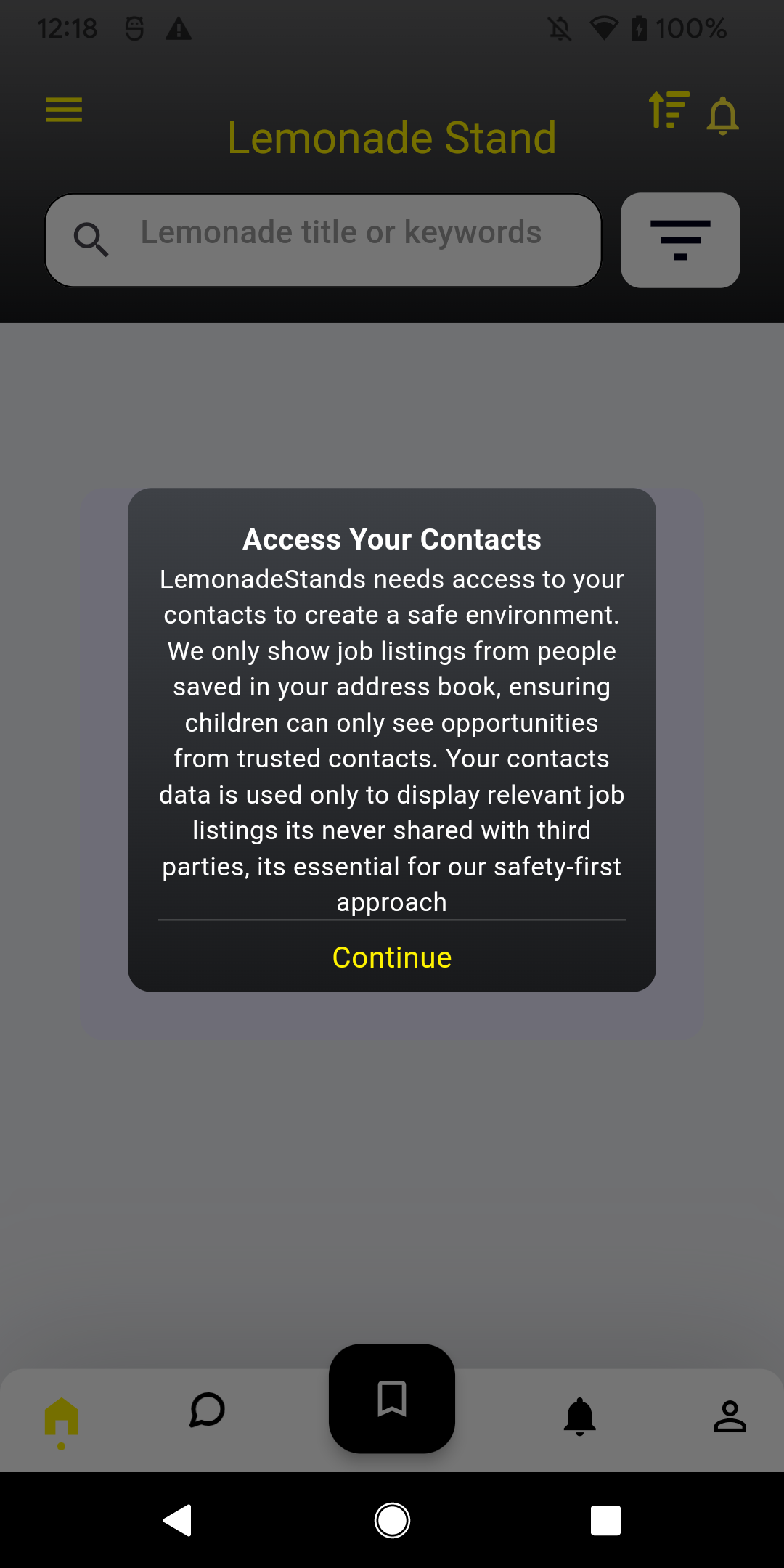Open the filter options button
This screenshot has height=1568, width=784.
(680, 240)
